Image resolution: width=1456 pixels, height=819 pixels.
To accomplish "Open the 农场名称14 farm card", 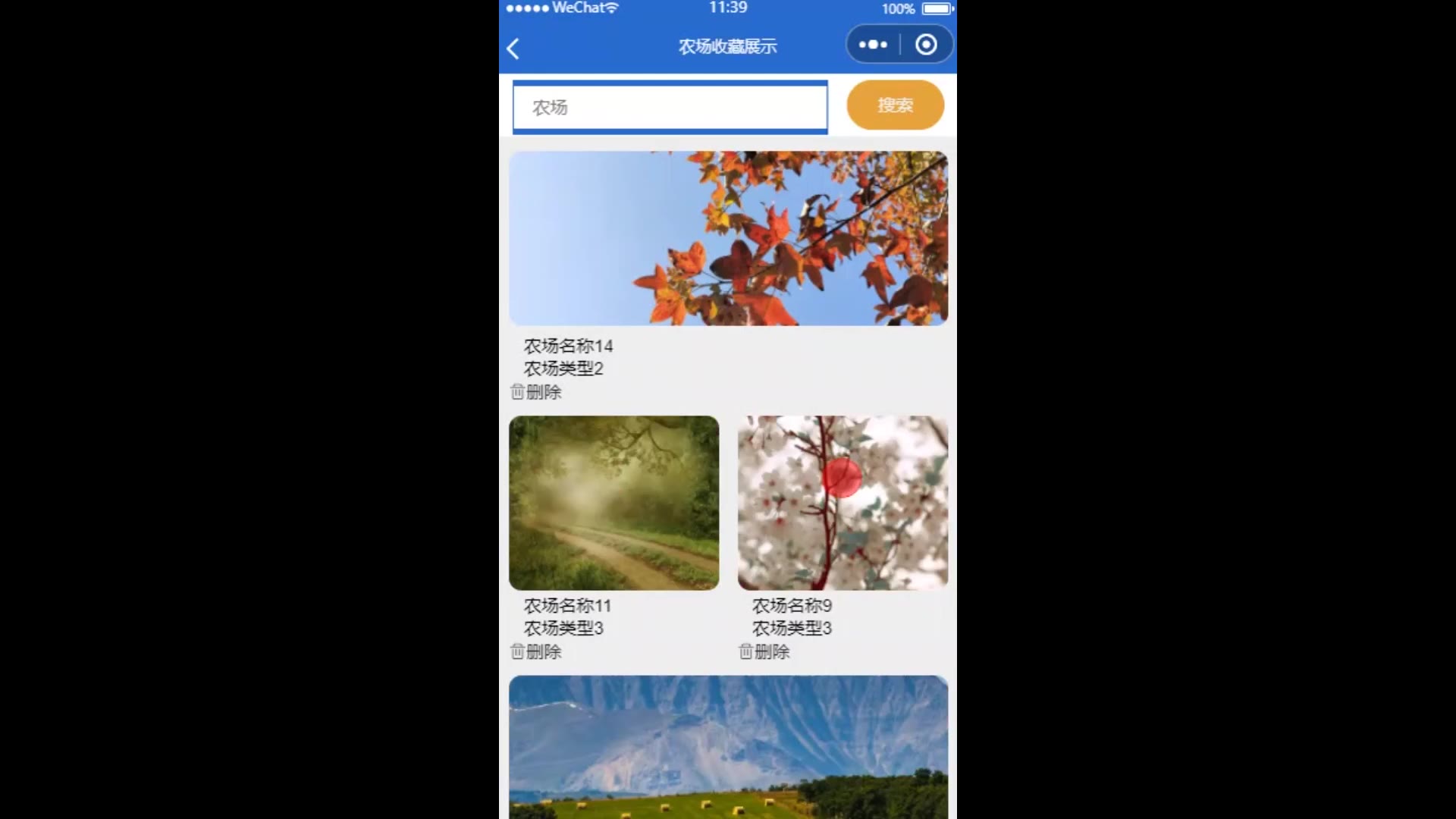I will click(728, 238).
